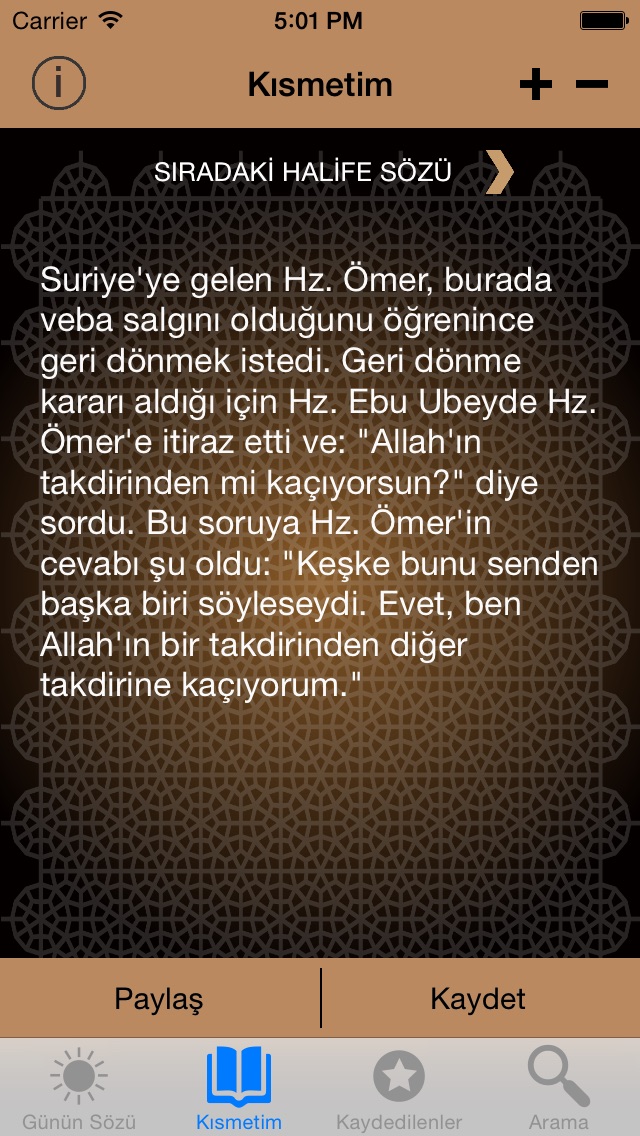Tap the Paylaş button
Screen dimensions: 640x1136
pos(159,998)
